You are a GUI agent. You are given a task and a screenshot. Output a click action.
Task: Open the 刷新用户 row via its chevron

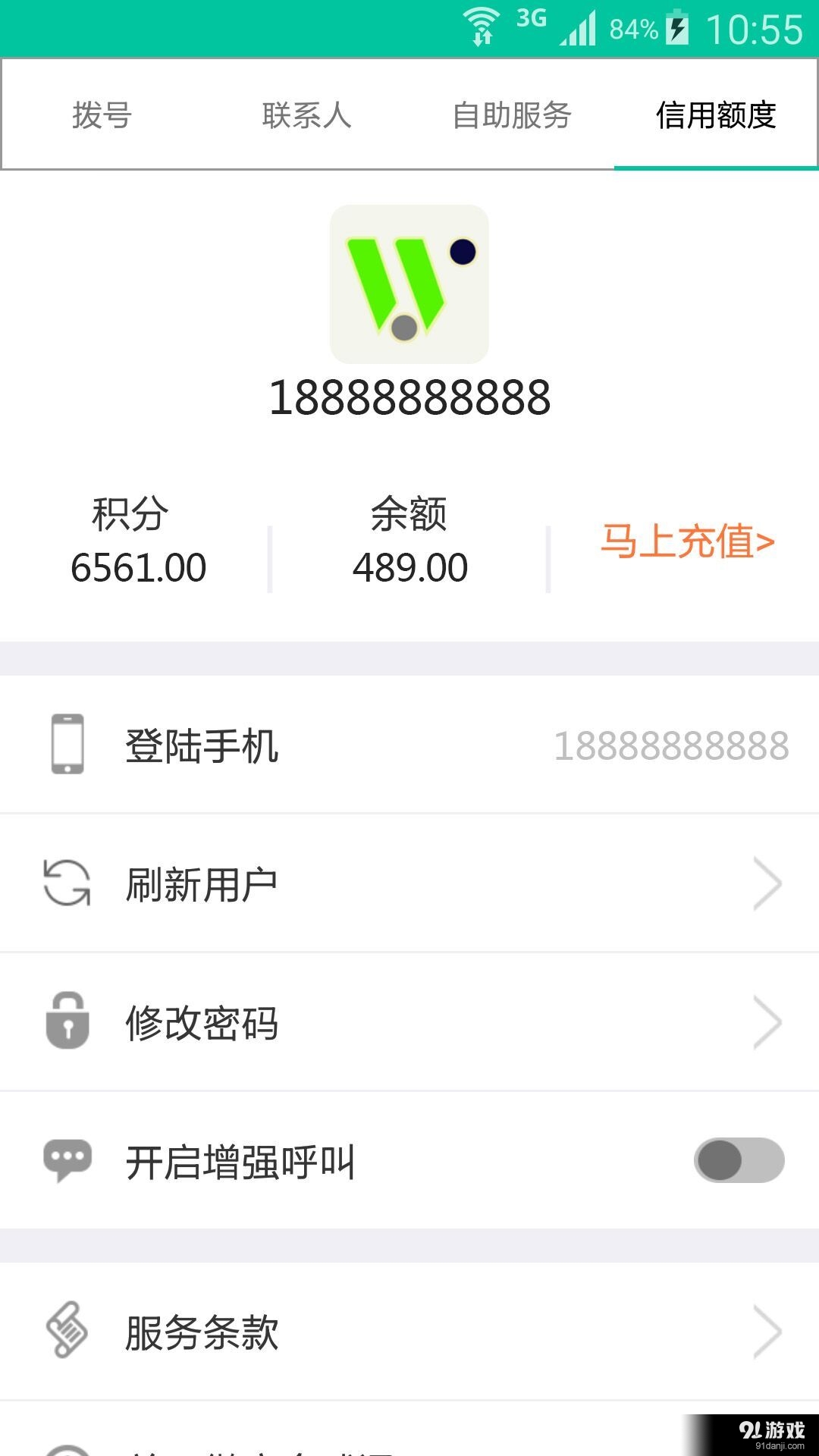click(767, 883)
